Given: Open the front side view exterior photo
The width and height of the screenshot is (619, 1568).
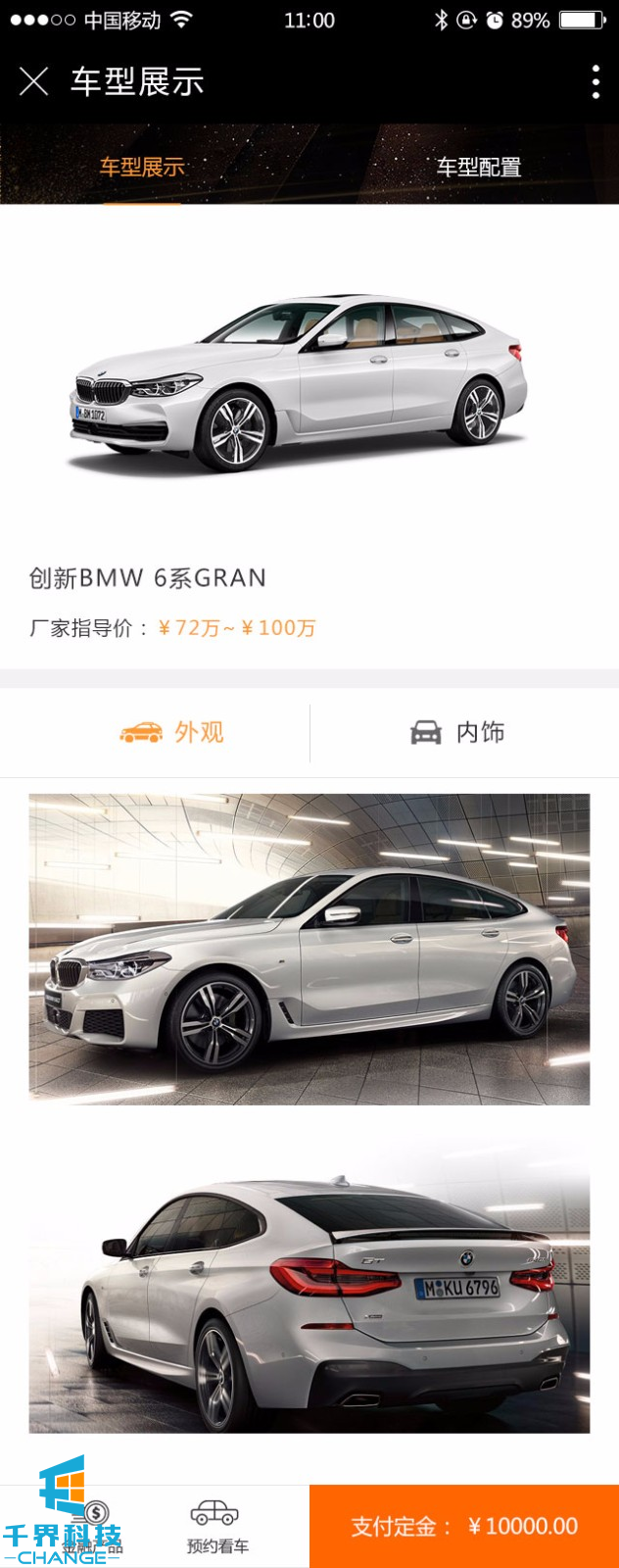Looking at the screenshot, I should pyautogui.click(x=309, y=949).
